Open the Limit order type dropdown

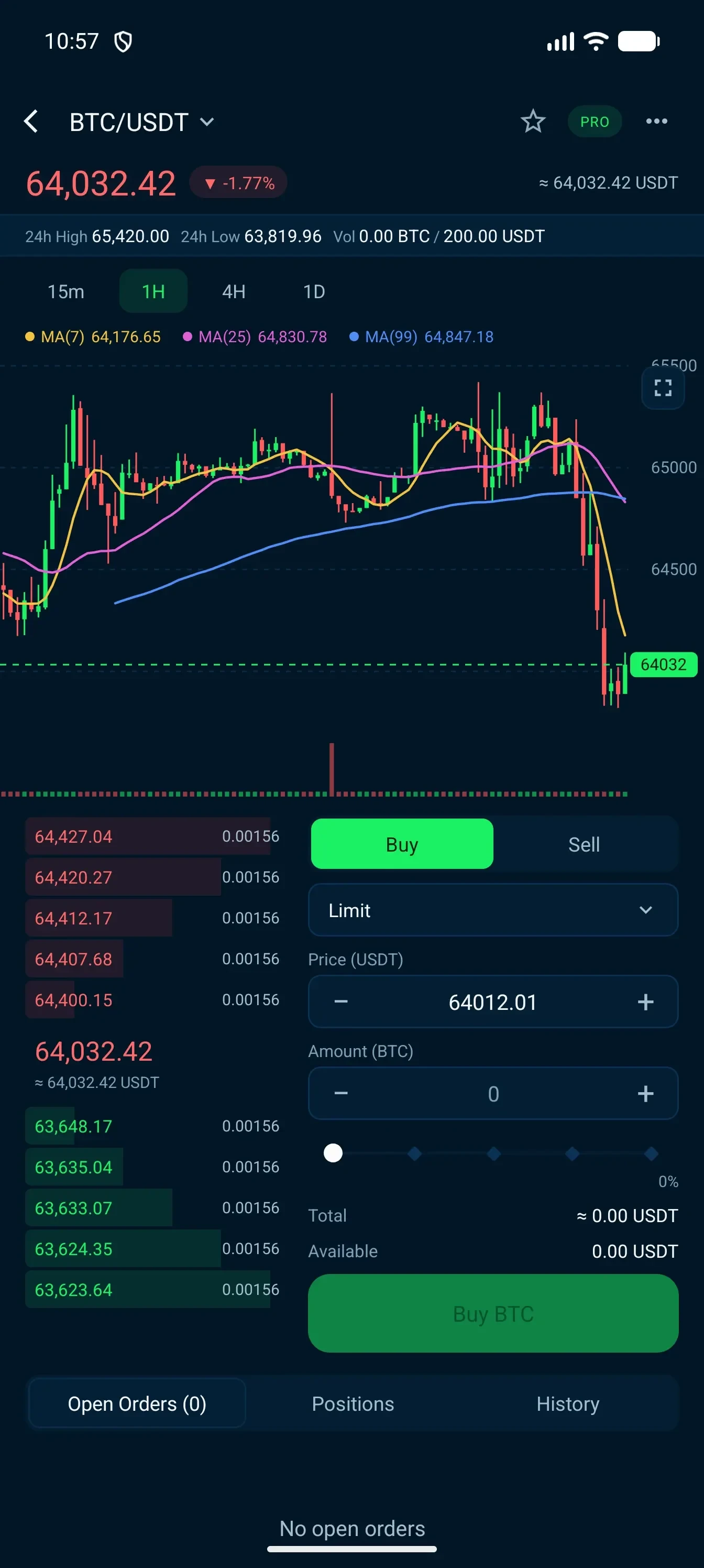click(493, 910)
